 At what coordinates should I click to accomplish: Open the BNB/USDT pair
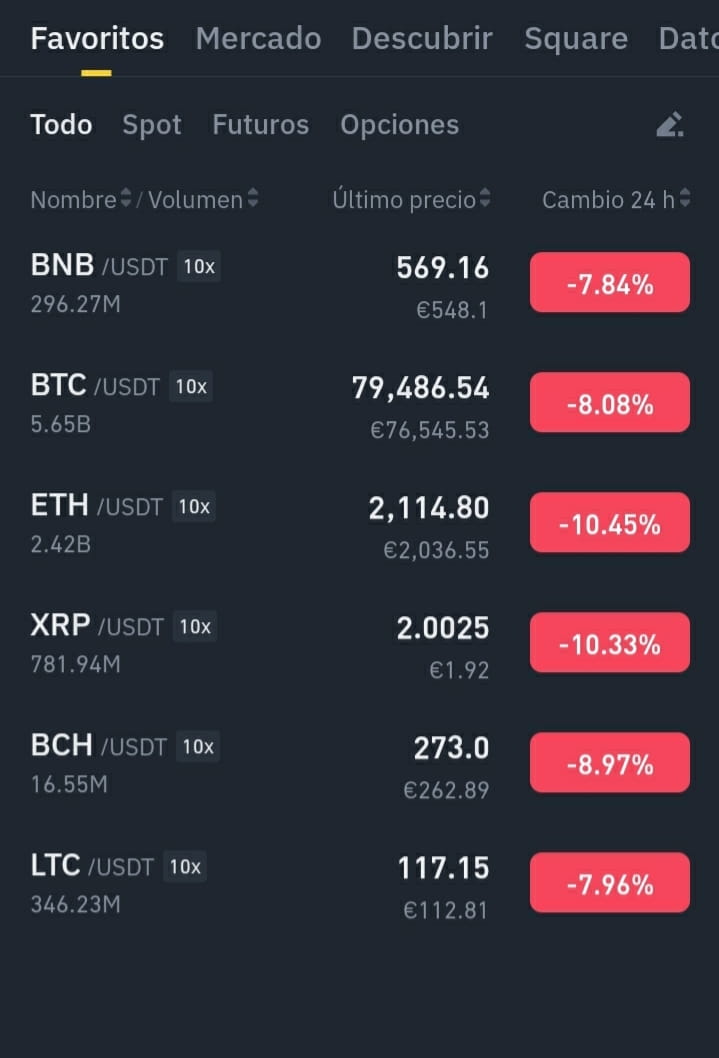360,284
